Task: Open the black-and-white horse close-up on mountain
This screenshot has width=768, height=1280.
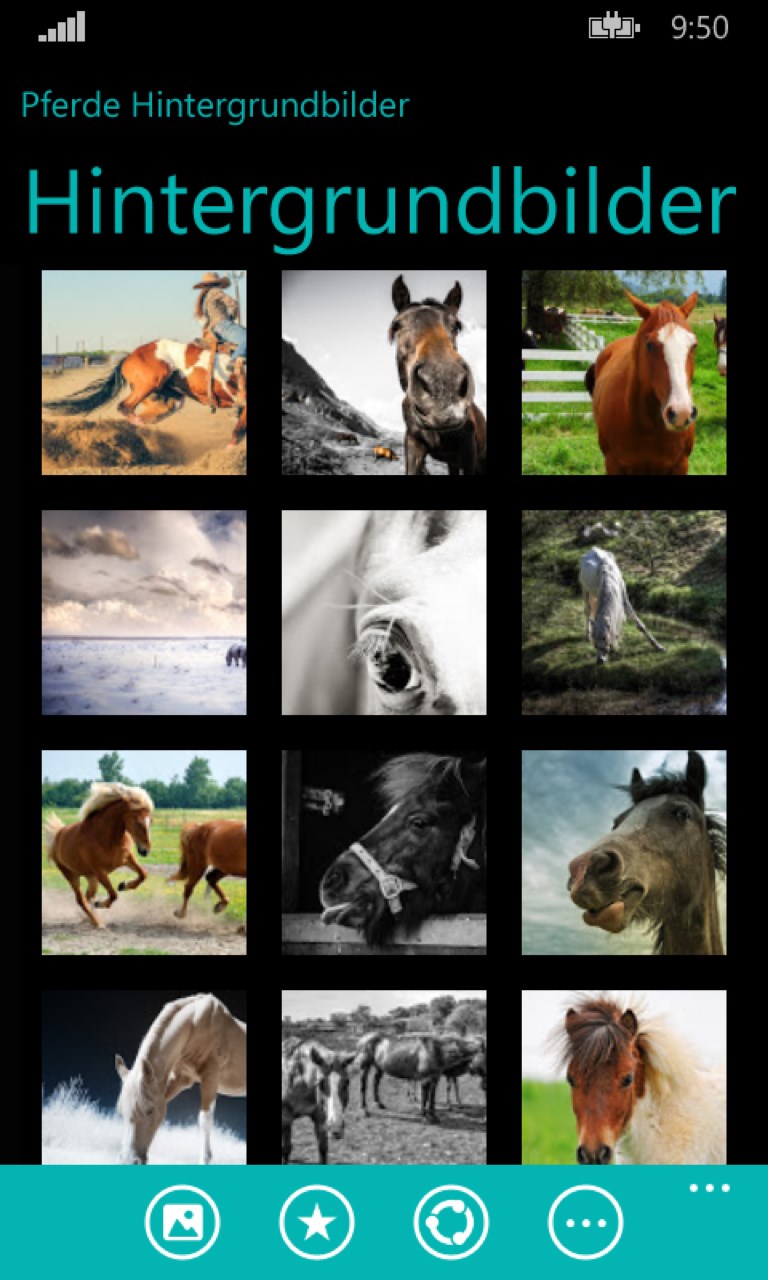Action: click(384, 372)
